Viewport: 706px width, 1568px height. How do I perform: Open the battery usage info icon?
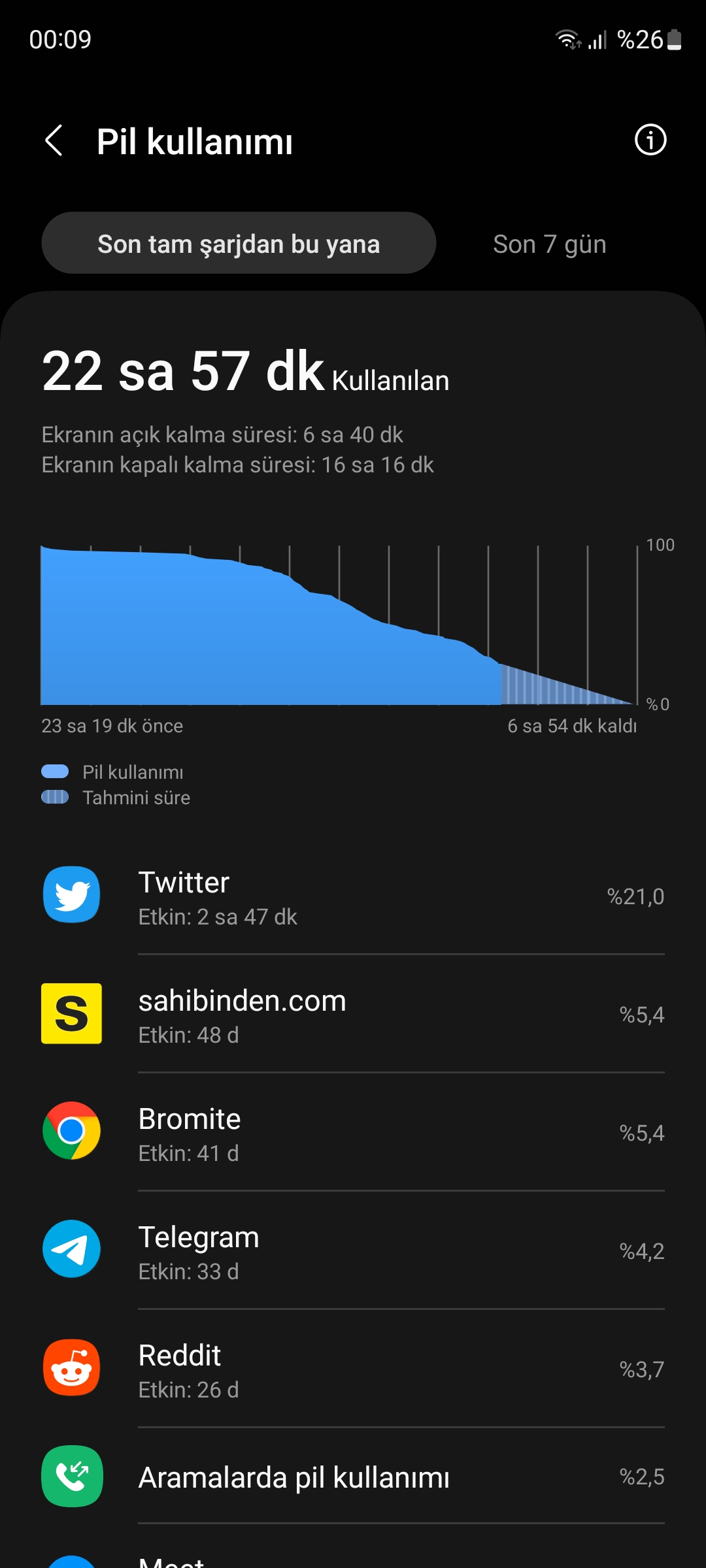[x=650, y=140]
